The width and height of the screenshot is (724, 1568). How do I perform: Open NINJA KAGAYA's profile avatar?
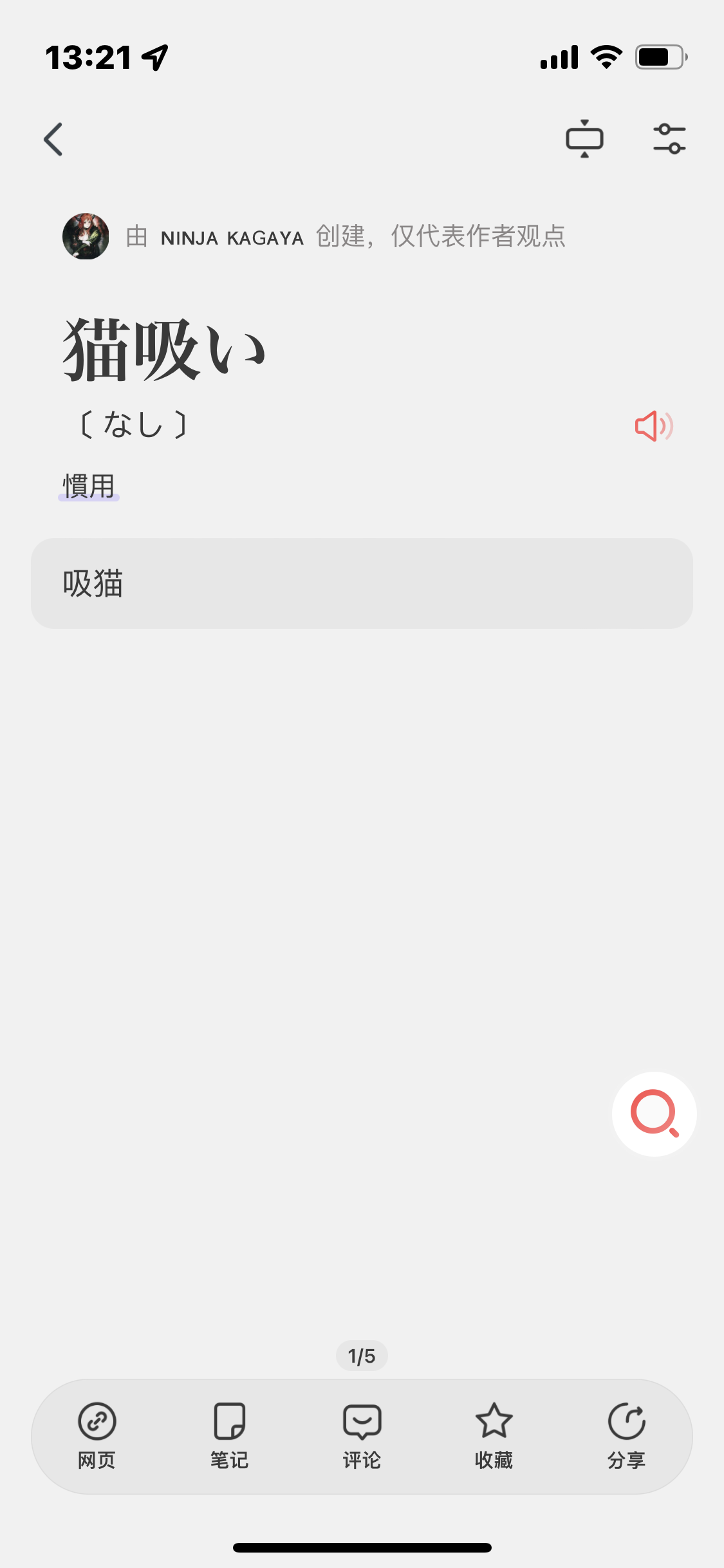tap(86, 236)
